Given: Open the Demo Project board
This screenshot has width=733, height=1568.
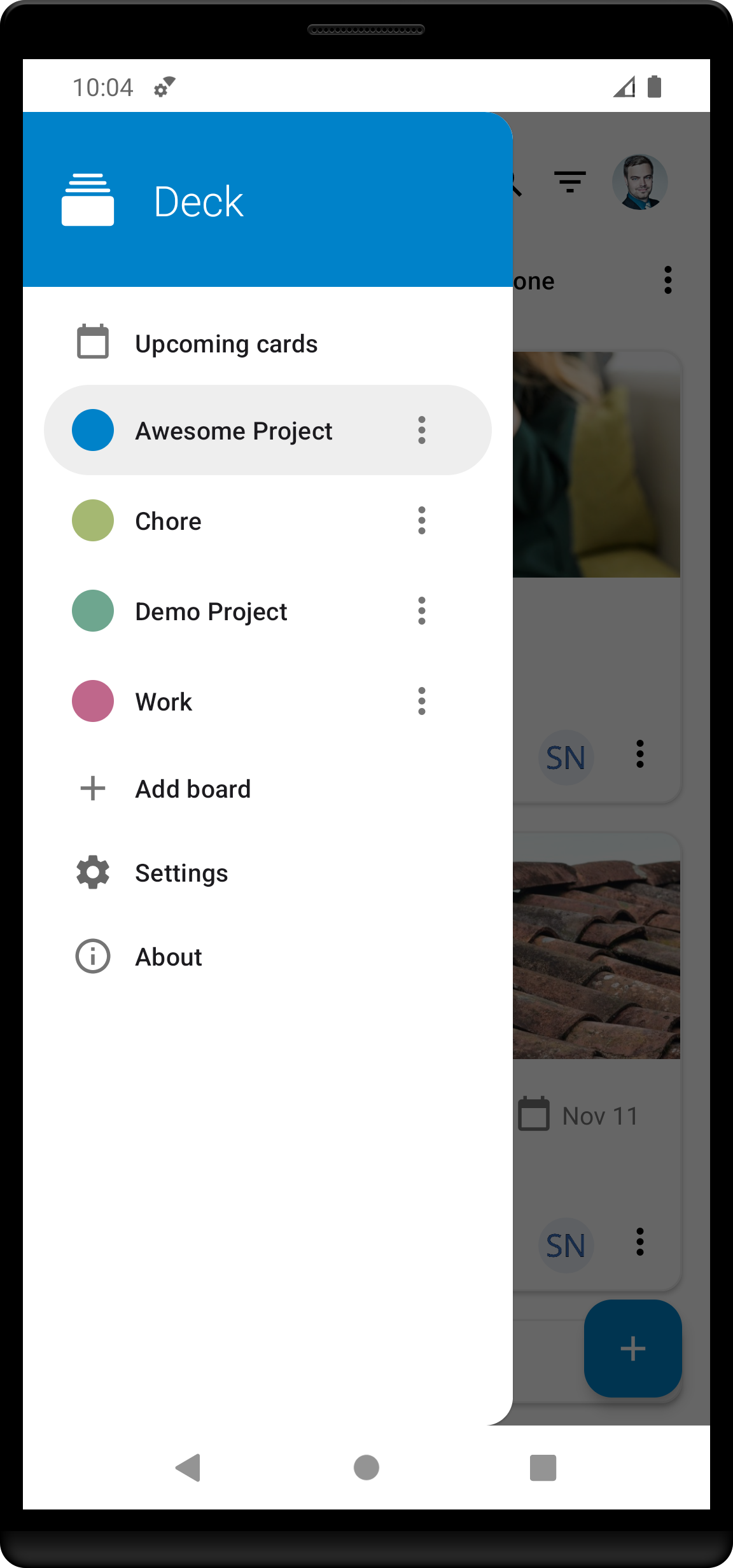Looking at the screenshot, I should [x=211, y=611].
